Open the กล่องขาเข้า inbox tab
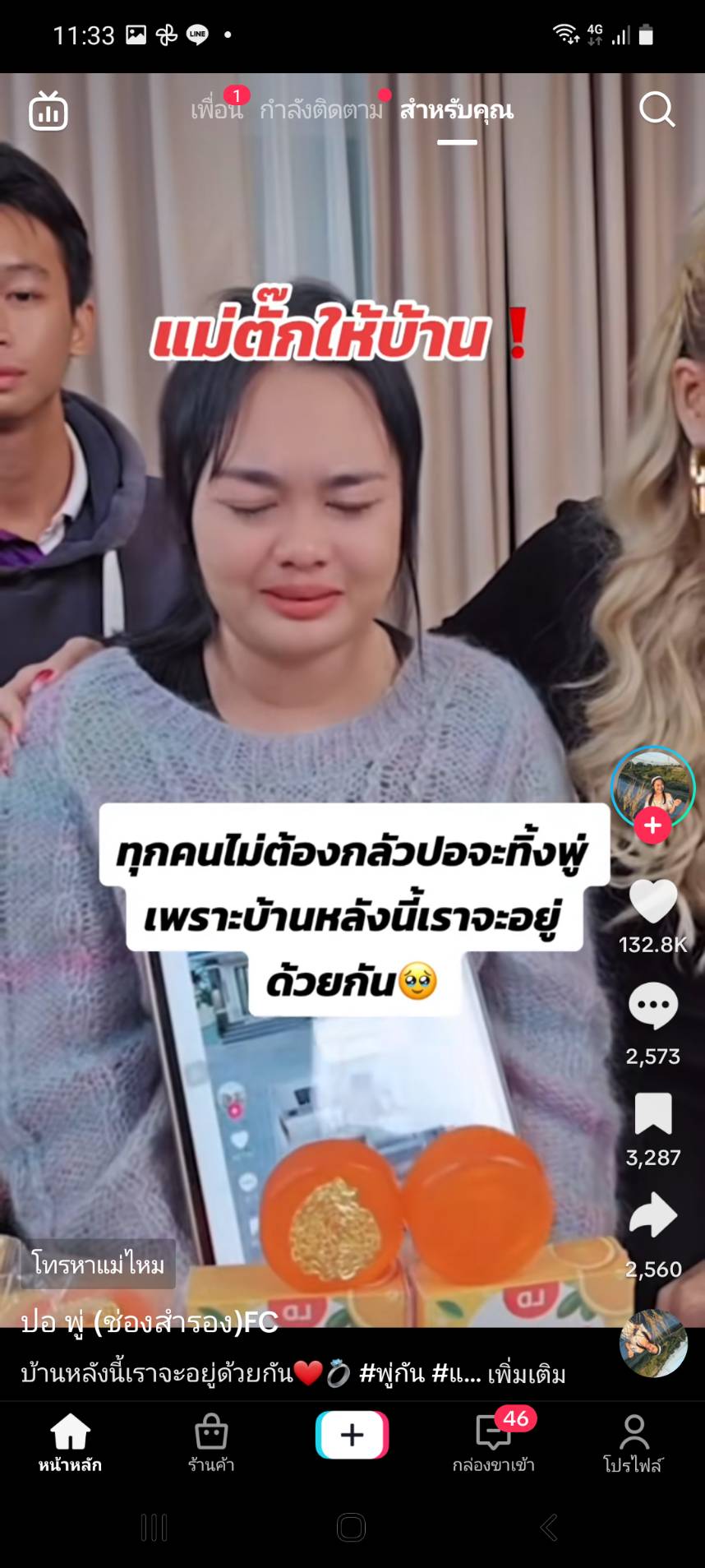This screenshot has width=705, height=1568. [493, 1443]
